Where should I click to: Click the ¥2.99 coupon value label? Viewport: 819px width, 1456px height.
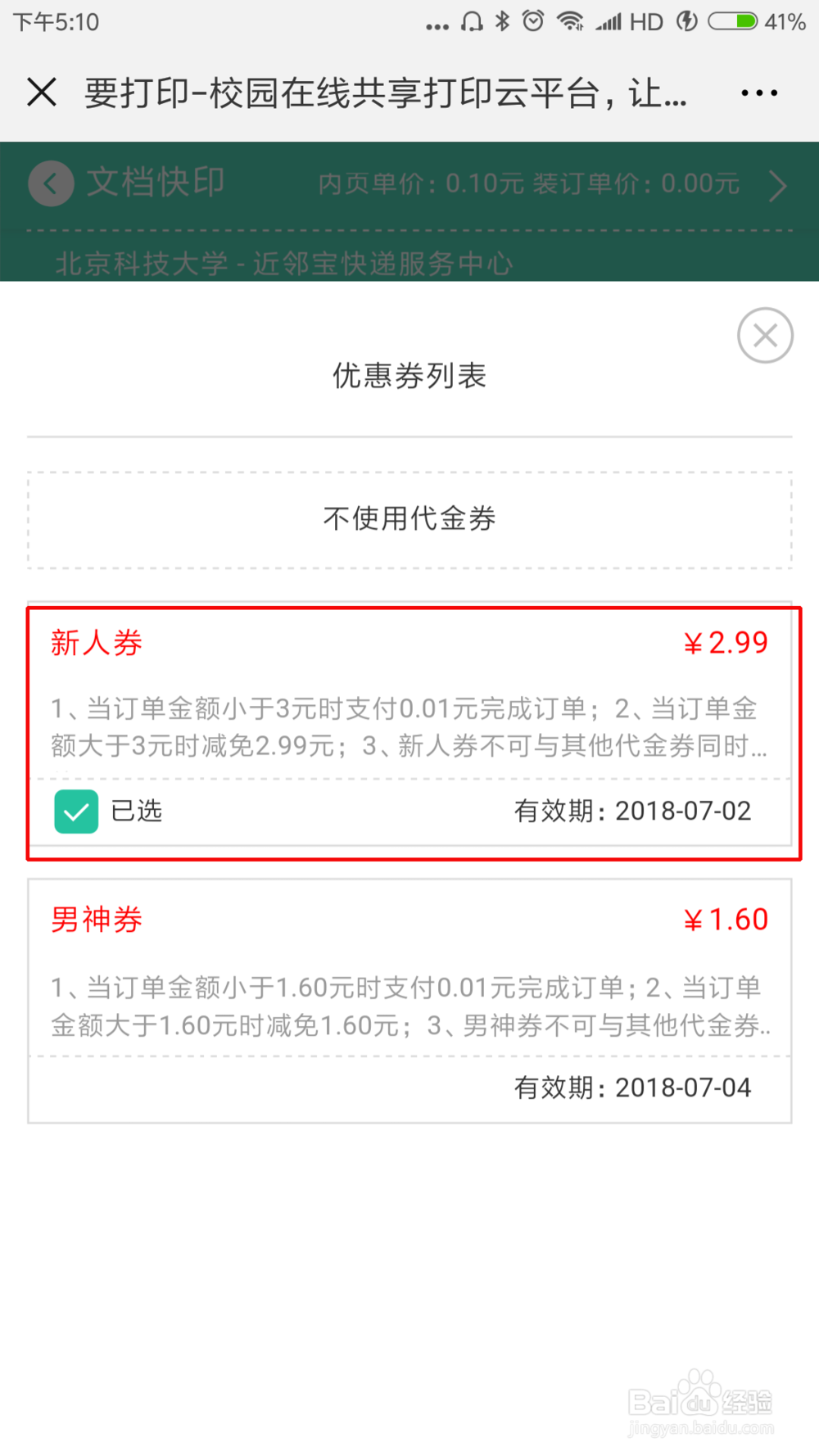click(726, 644)
